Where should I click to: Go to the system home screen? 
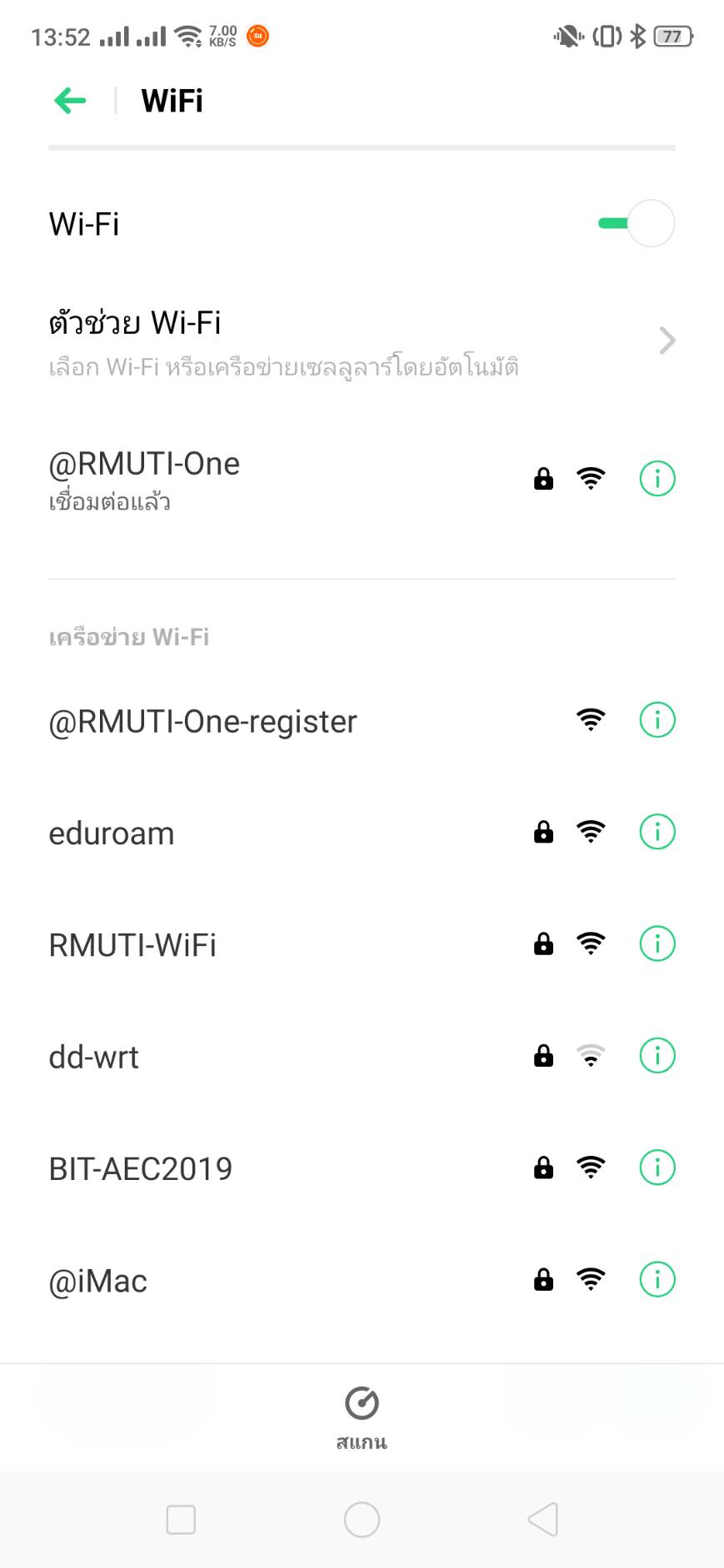[x=362, y=1520]
